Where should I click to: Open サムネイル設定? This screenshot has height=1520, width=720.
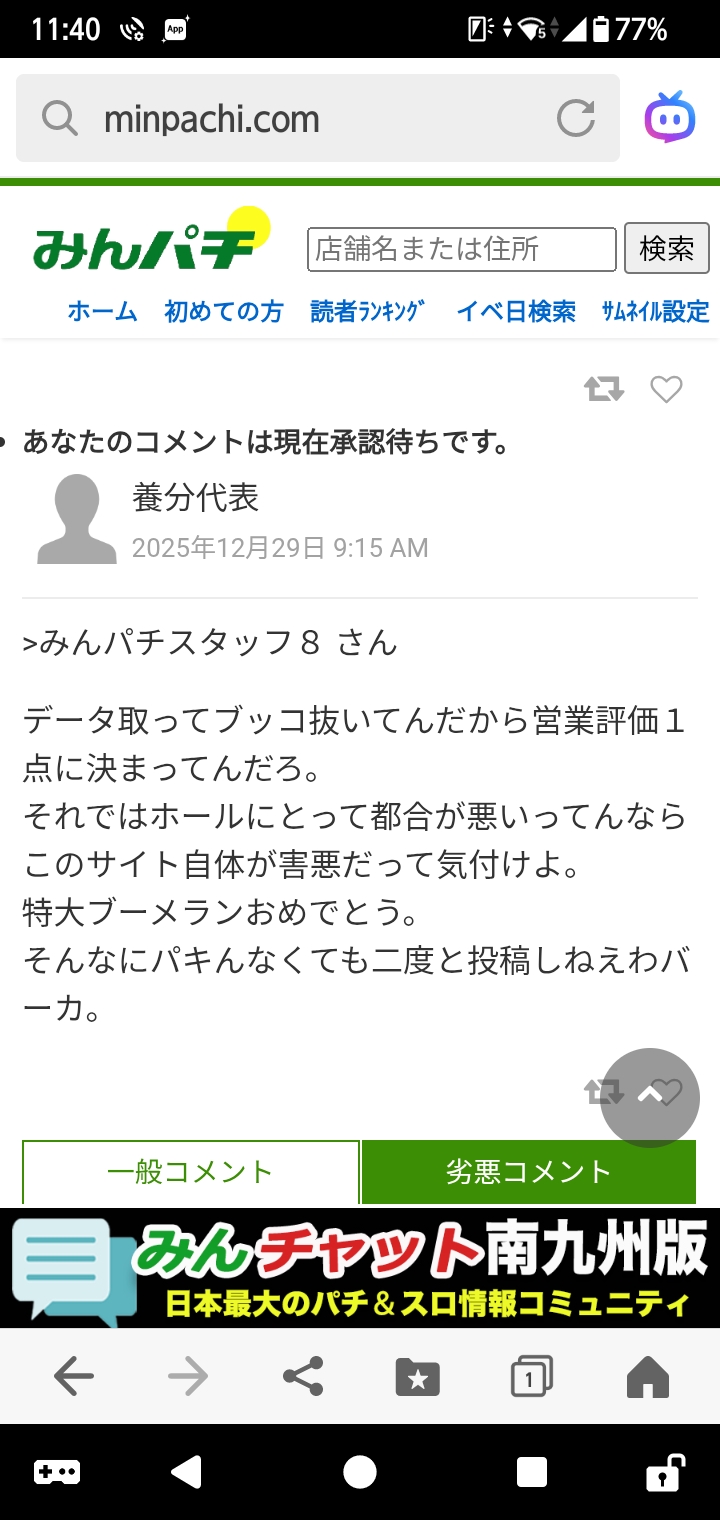pos(655,311)
